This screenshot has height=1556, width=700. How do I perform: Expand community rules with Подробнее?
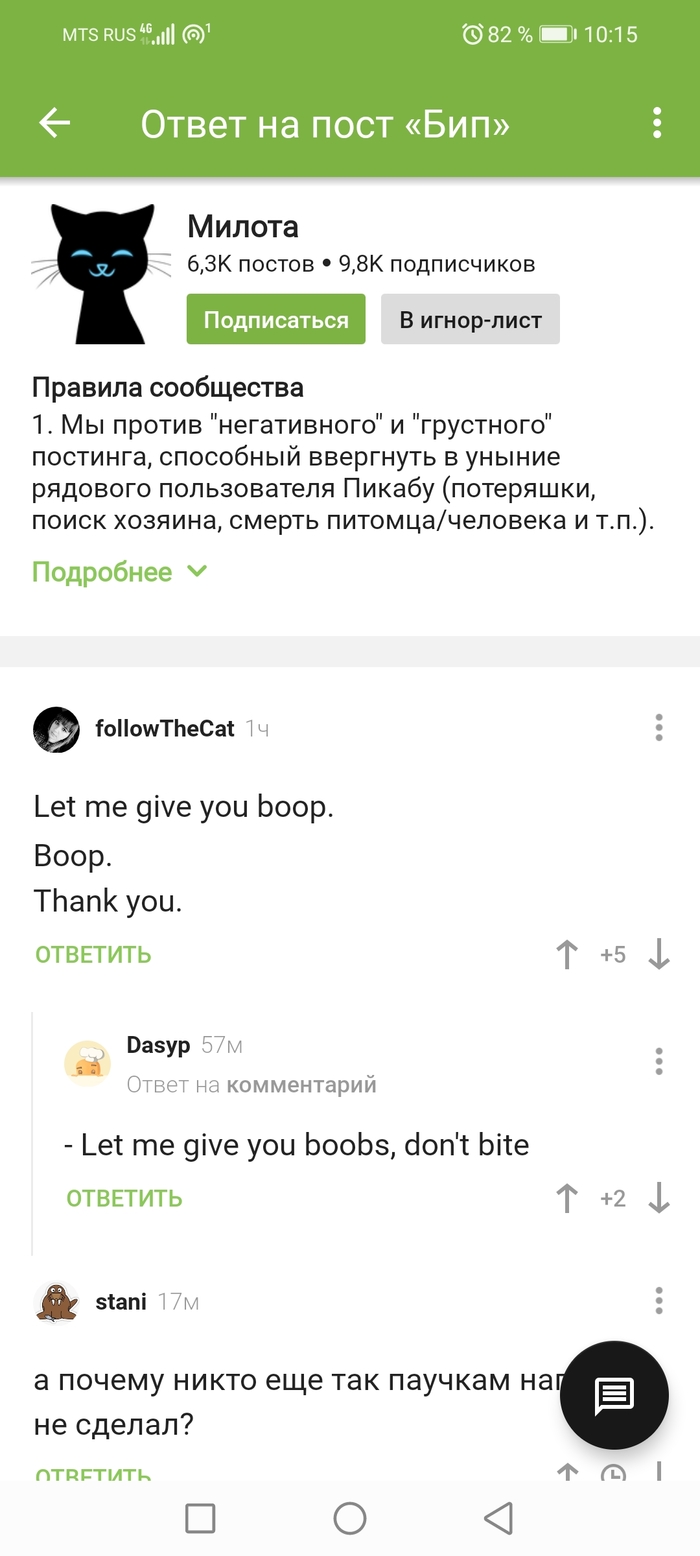(x=119, y=572)
